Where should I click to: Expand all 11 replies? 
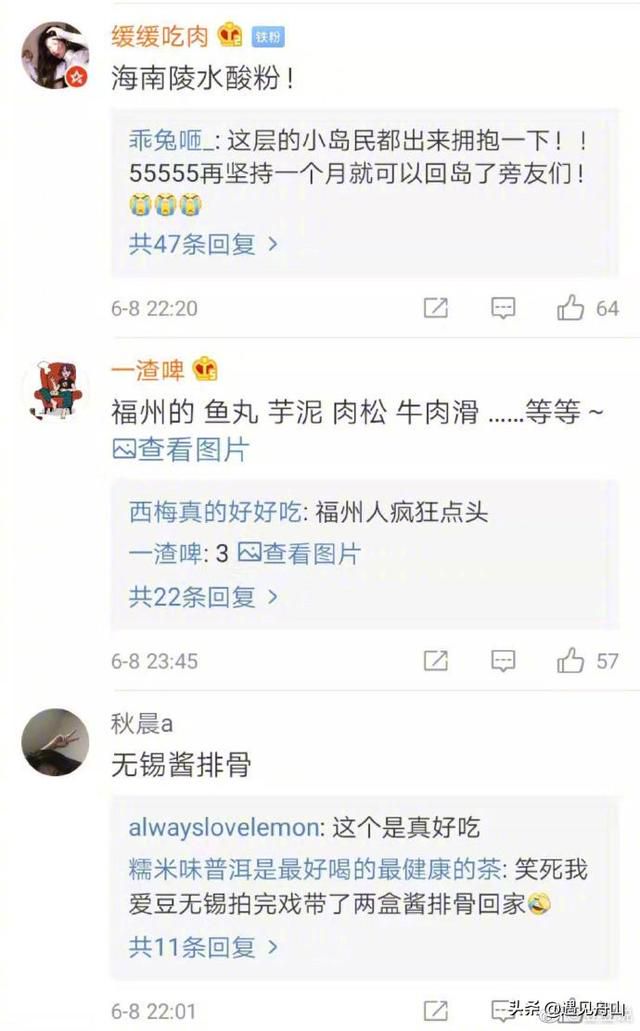click(203, 945)
